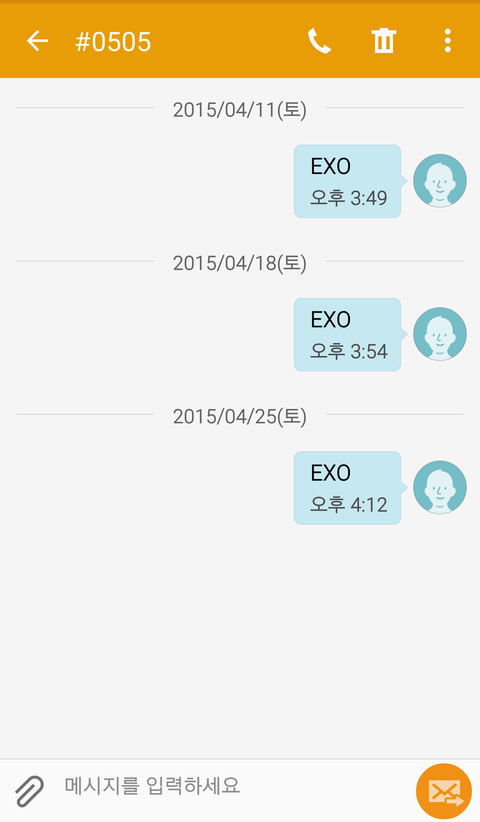Open the EXO message sent at 3:49
This screenshot has width=480, height=822.
pyautogui.click(x=348, y=181)
